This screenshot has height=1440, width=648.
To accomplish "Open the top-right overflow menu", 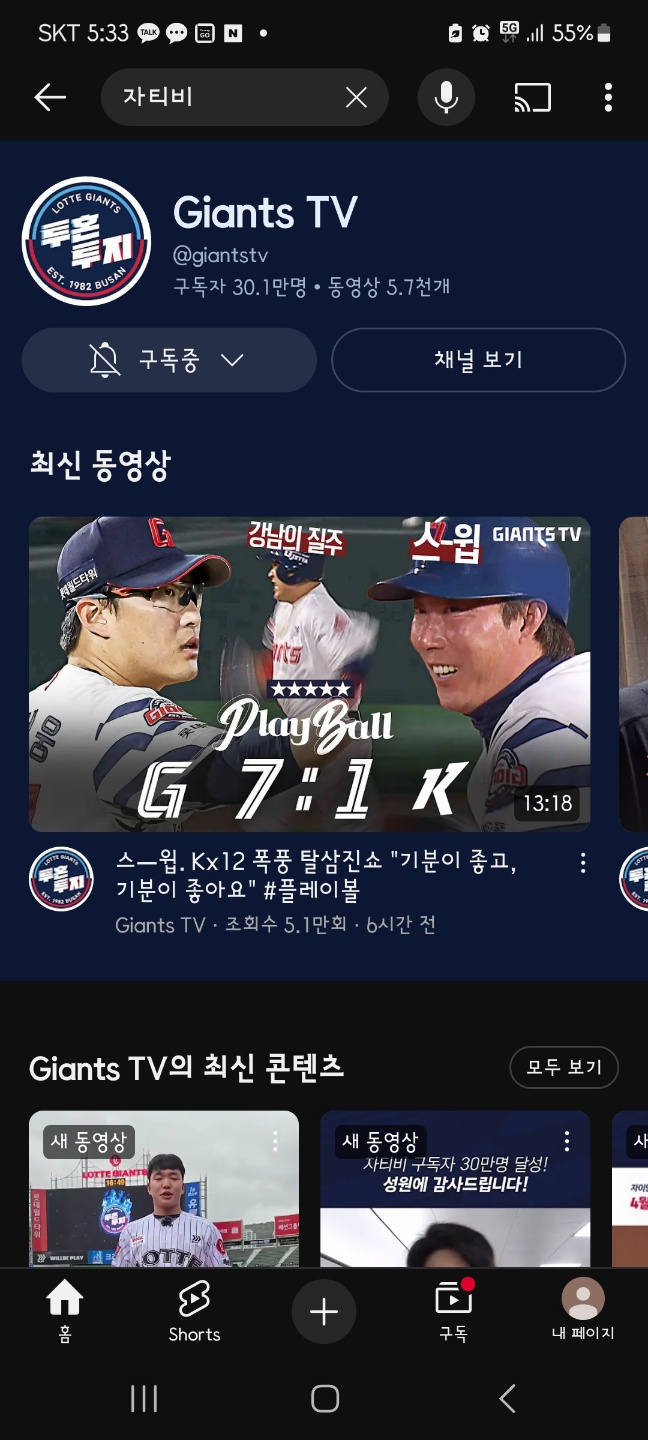I will 608,97.
